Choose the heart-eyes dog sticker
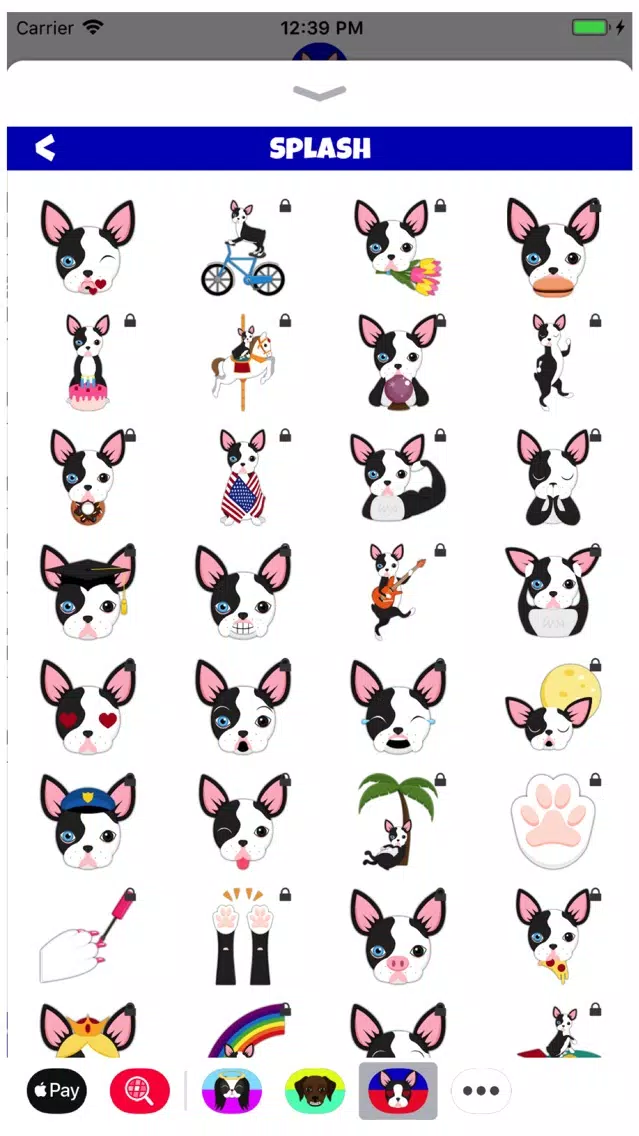 coord(87,708)
